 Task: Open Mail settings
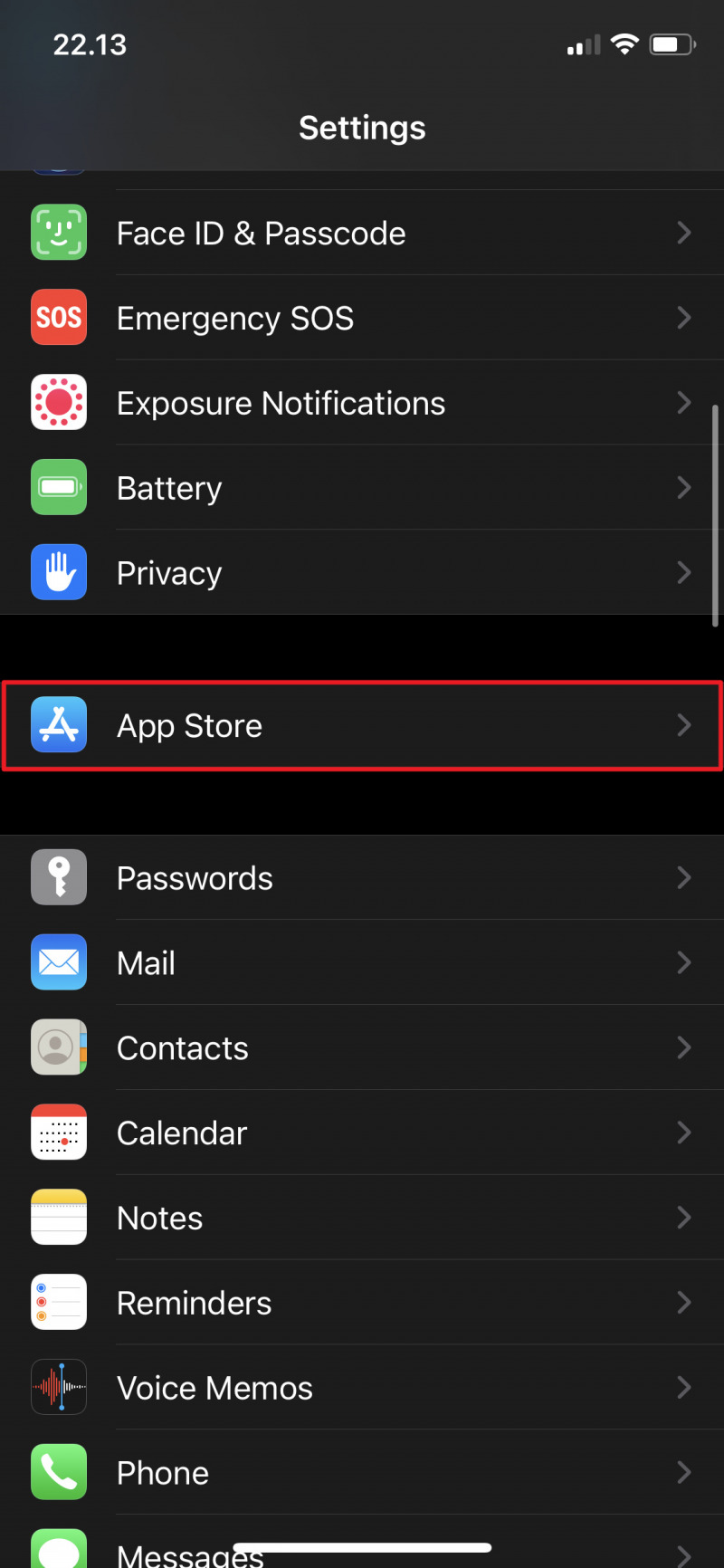click(x=362, y=962)
